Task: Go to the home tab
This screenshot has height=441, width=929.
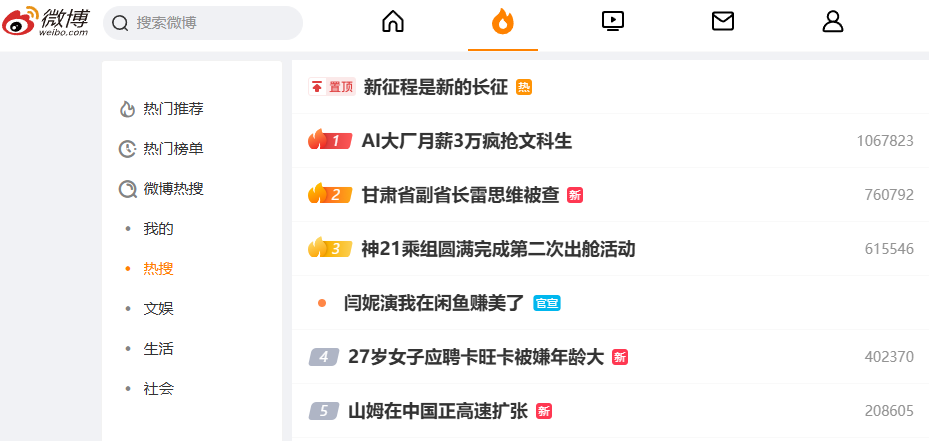Action: [x=393, y=21]
